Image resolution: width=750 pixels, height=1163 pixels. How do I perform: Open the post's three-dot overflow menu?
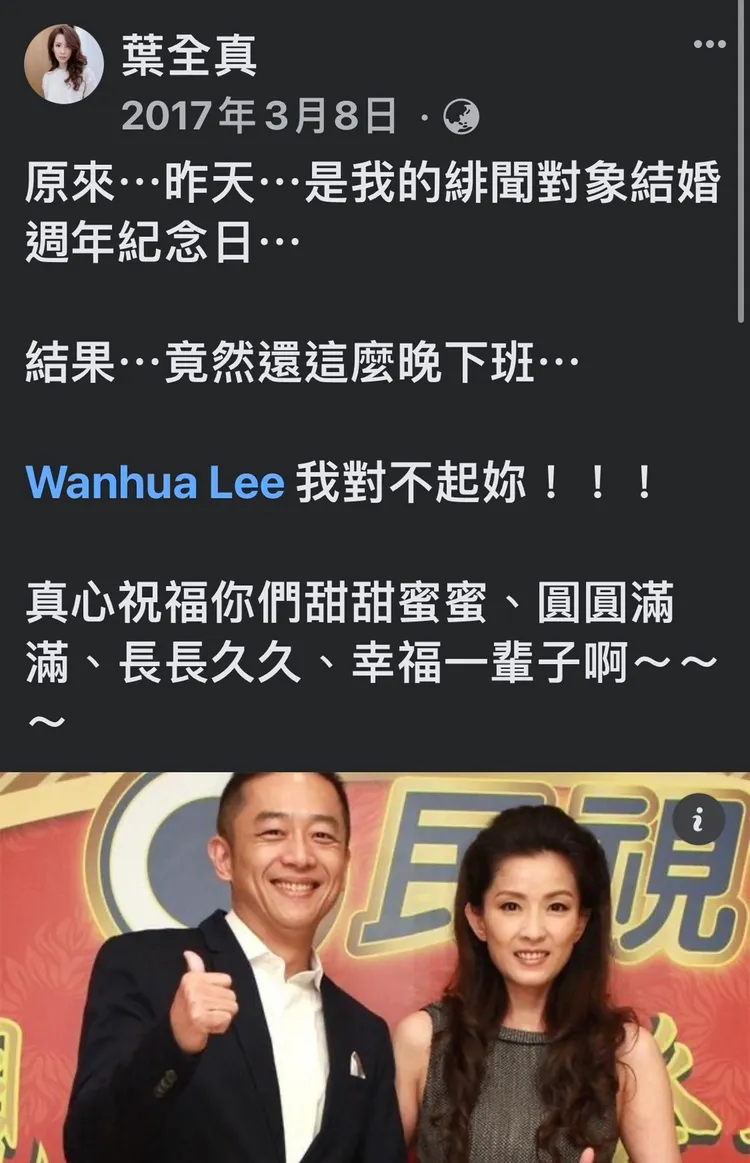pyautogui.click(x=710, y=44)
